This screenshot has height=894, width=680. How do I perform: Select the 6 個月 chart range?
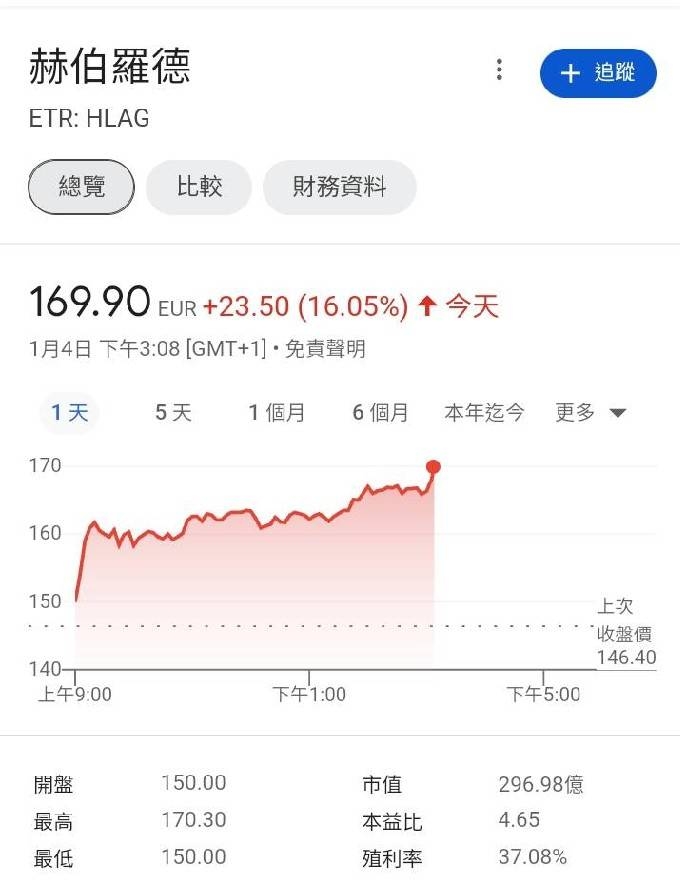380,413
